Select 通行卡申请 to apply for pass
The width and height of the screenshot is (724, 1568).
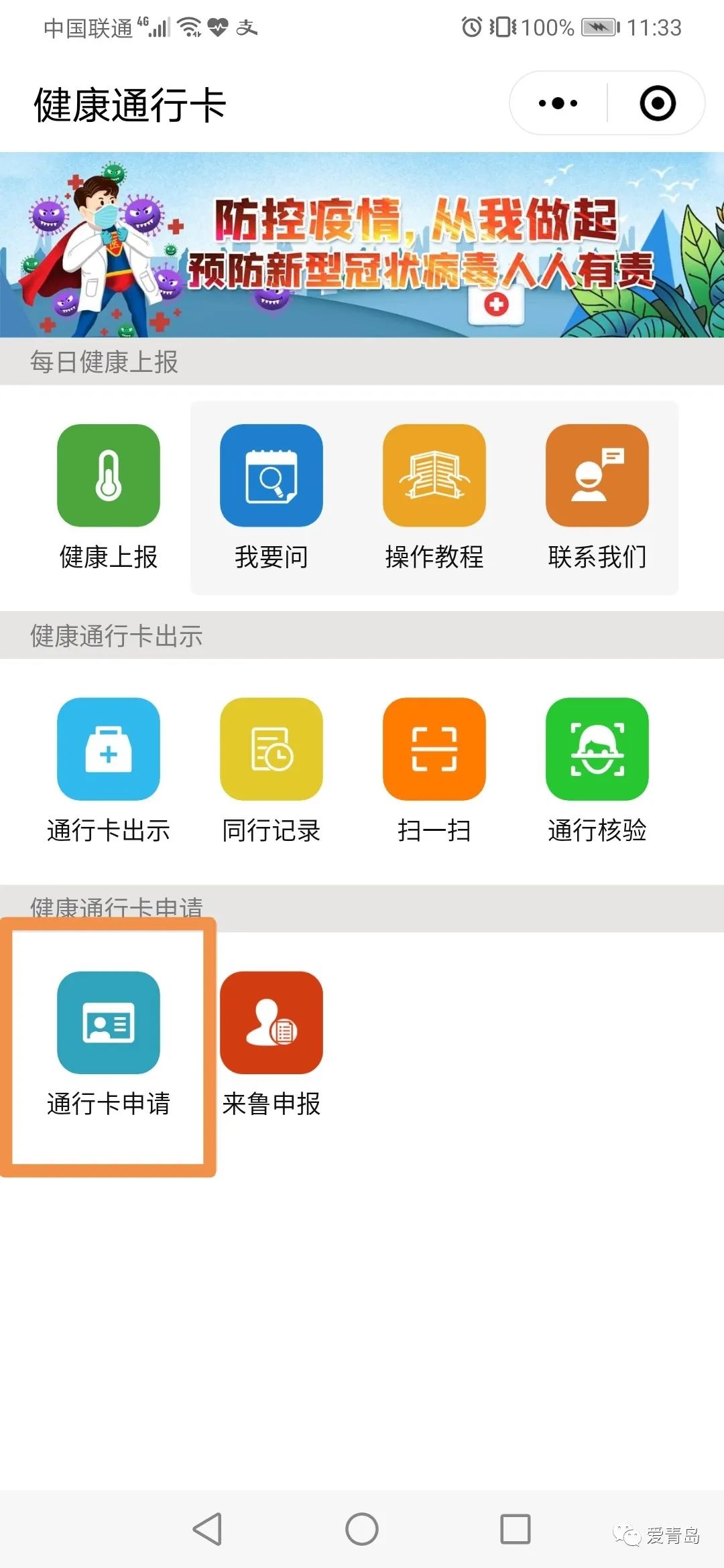108,1023
